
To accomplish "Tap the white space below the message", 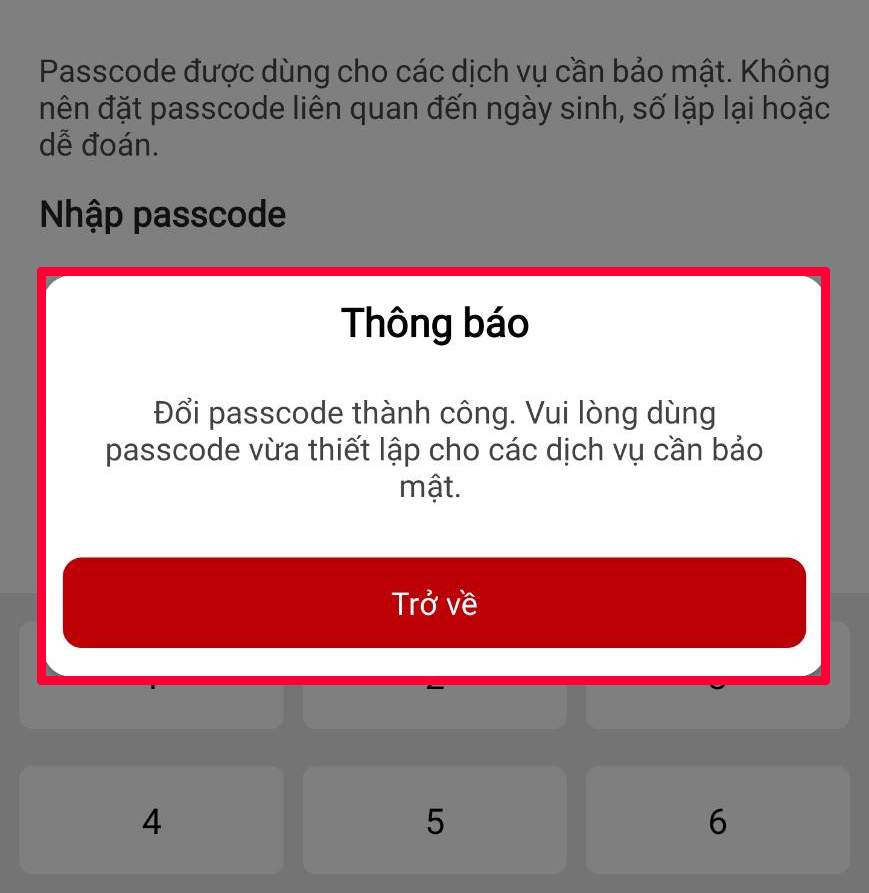I will click(434, 530).
